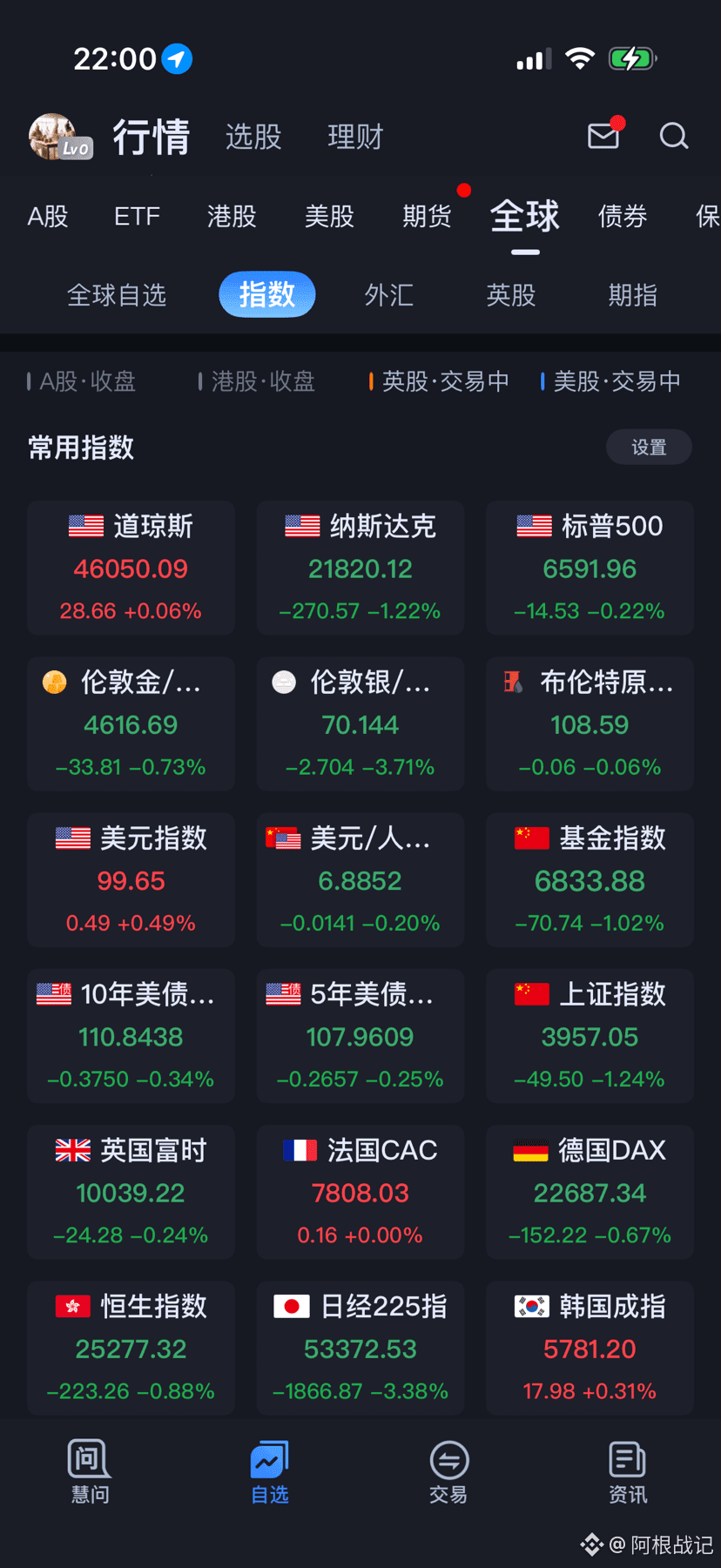View the 恒生指数 card
The width and height of the screenshot is (721, 1568).
[x=131, y=1348]
